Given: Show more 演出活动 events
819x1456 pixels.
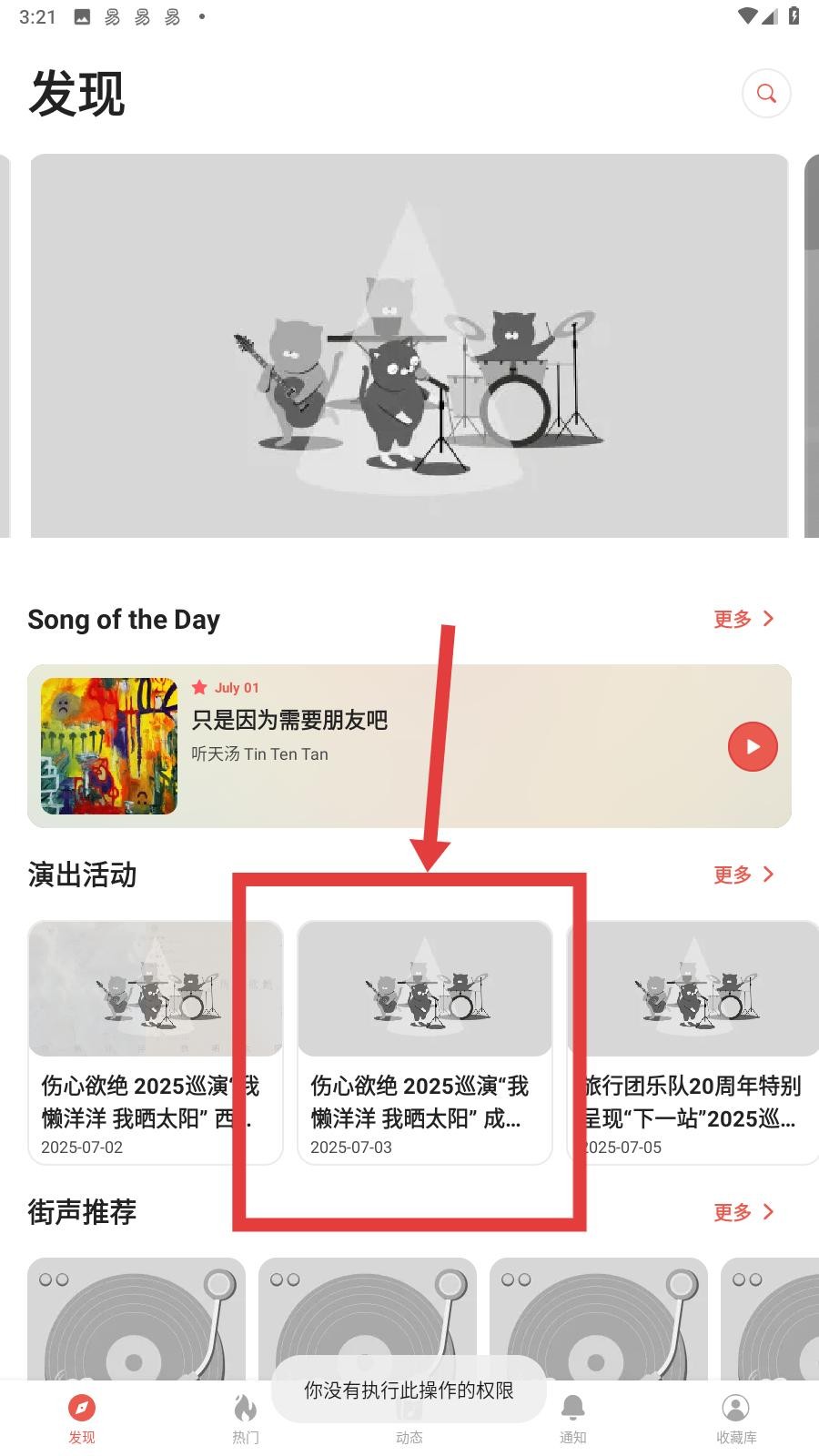Looking at the screenshot, I should click(x=743, y=875).
